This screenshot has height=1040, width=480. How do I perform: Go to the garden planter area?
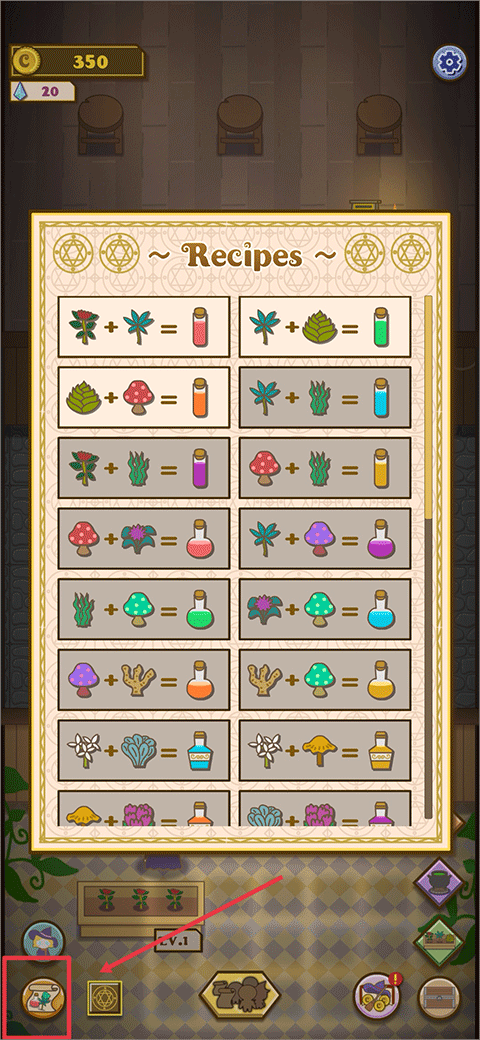[439, 941]
